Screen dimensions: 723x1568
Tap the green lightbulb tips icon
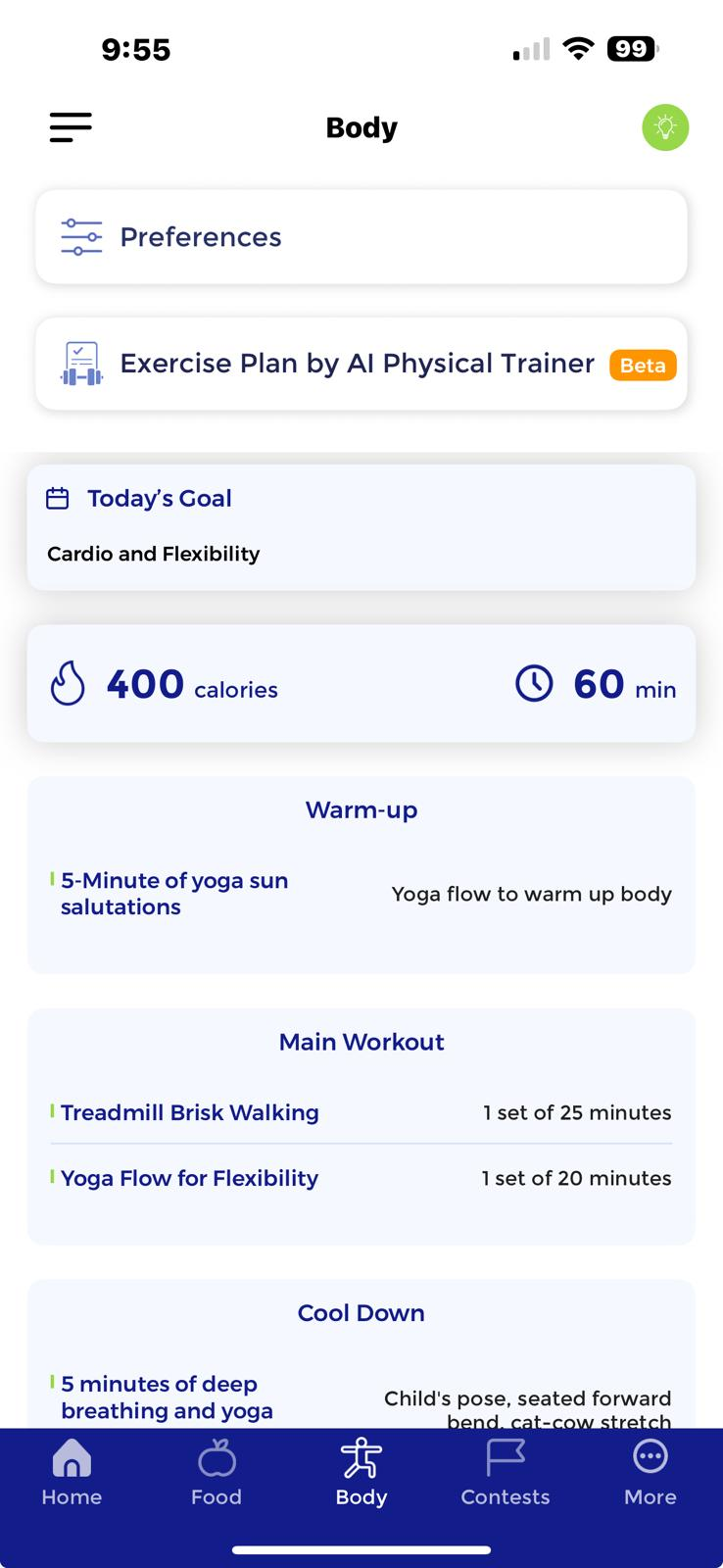(665, 127)
